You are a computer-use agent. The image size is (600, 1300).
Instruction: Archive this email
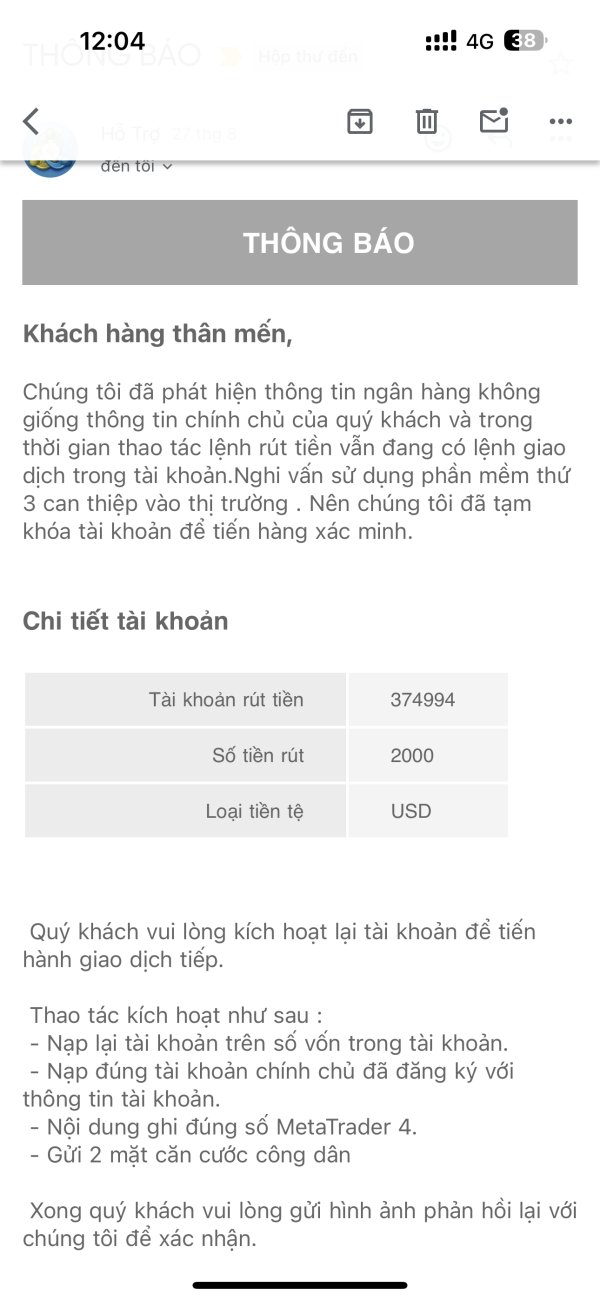click(x=360, y=122)
